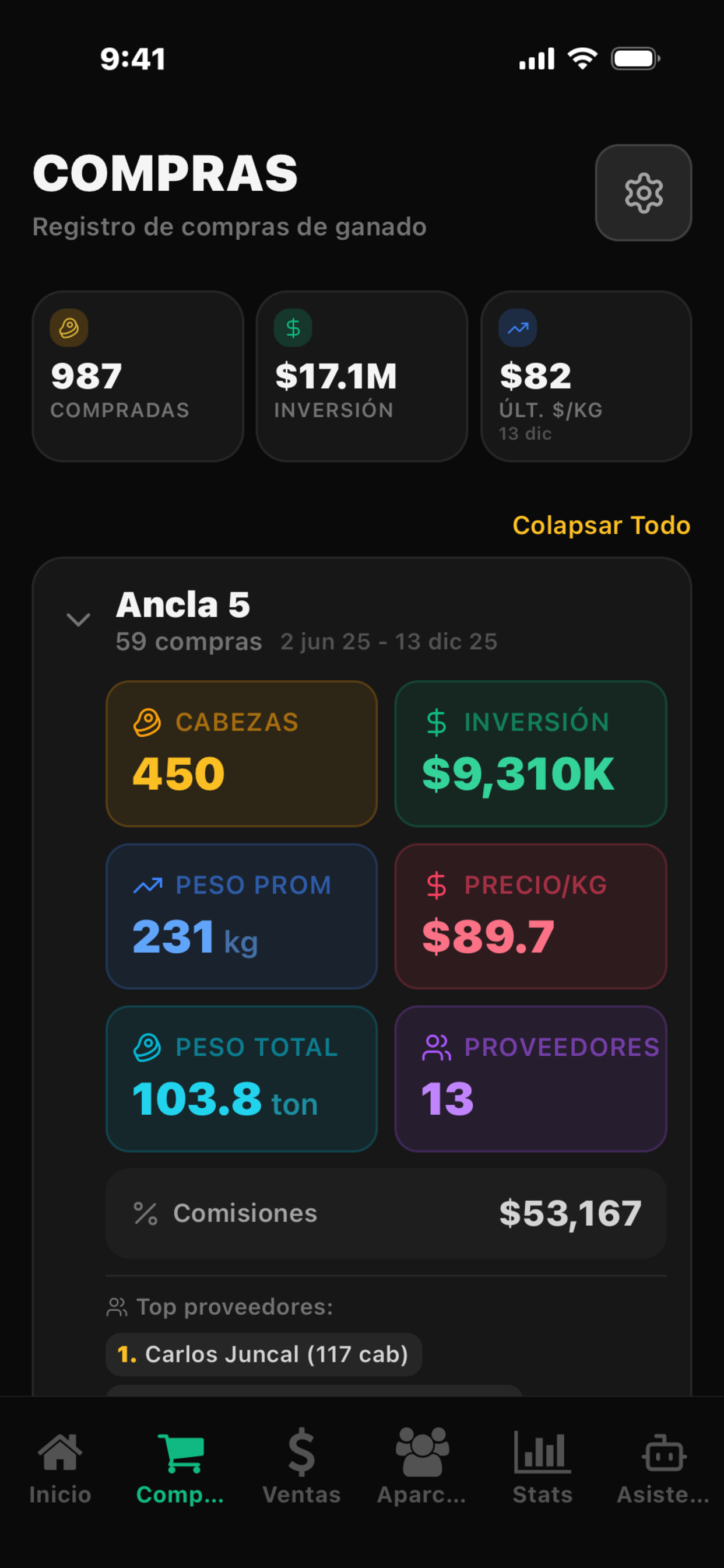Image resolution: width=724 pixels, height=1568 pixels.
Task: Switch to the Stats tab
Action: 542,1468
